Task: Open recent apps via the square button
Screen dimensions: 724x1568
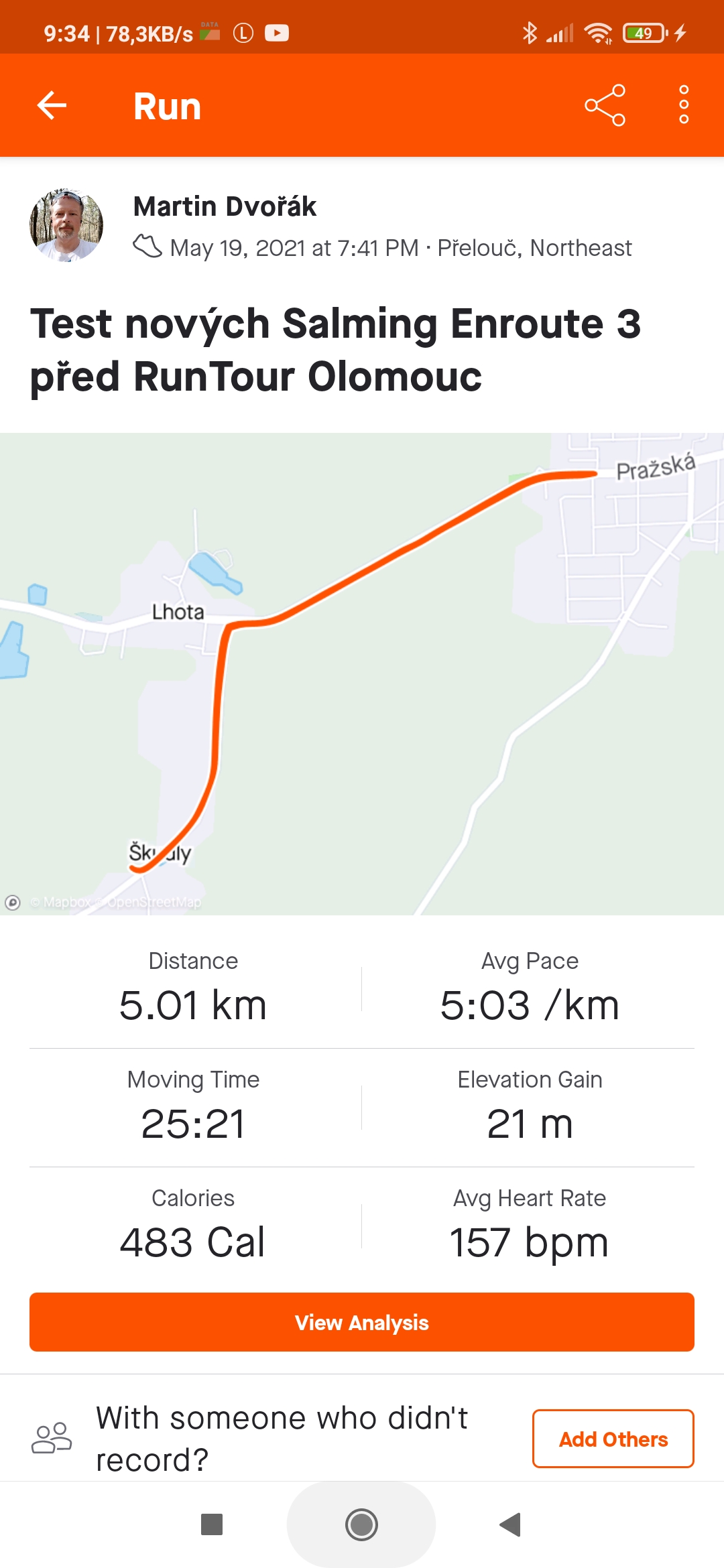Action: point(212,1524)
